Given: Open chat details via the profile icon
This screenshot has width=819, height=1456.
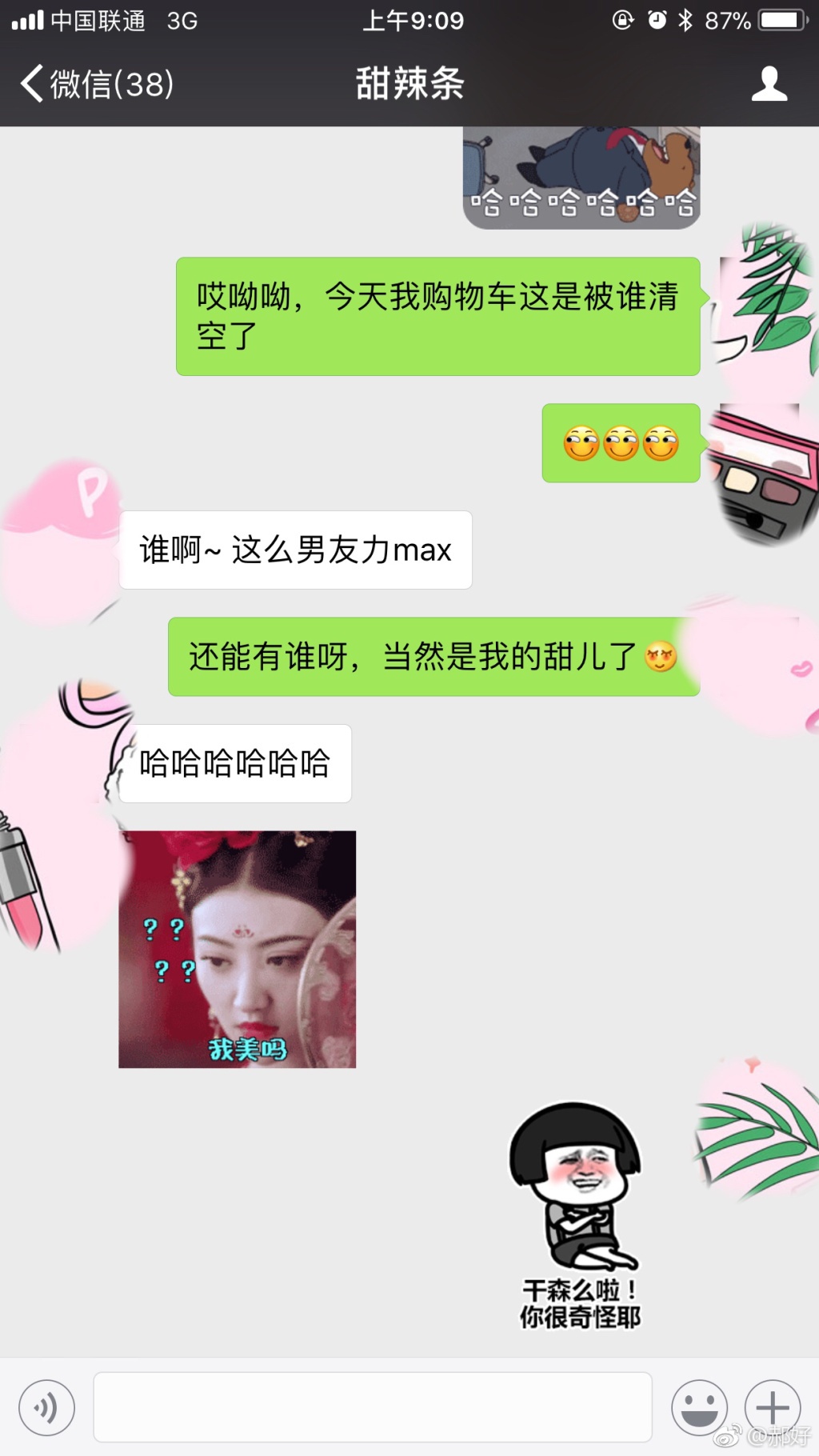Looking at the screenshot, I should coord(769,84).
